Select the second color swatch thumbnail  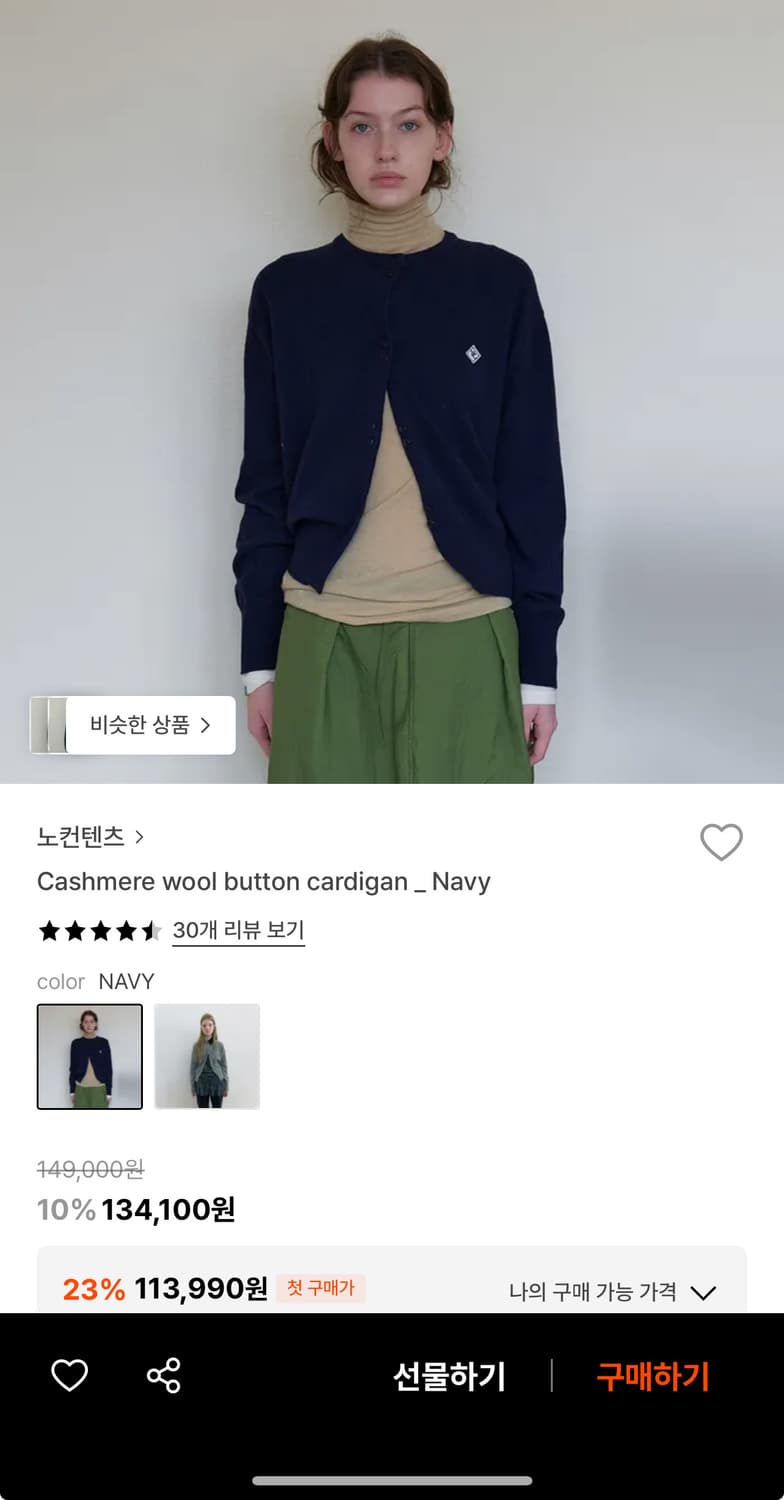[207, 1056]
